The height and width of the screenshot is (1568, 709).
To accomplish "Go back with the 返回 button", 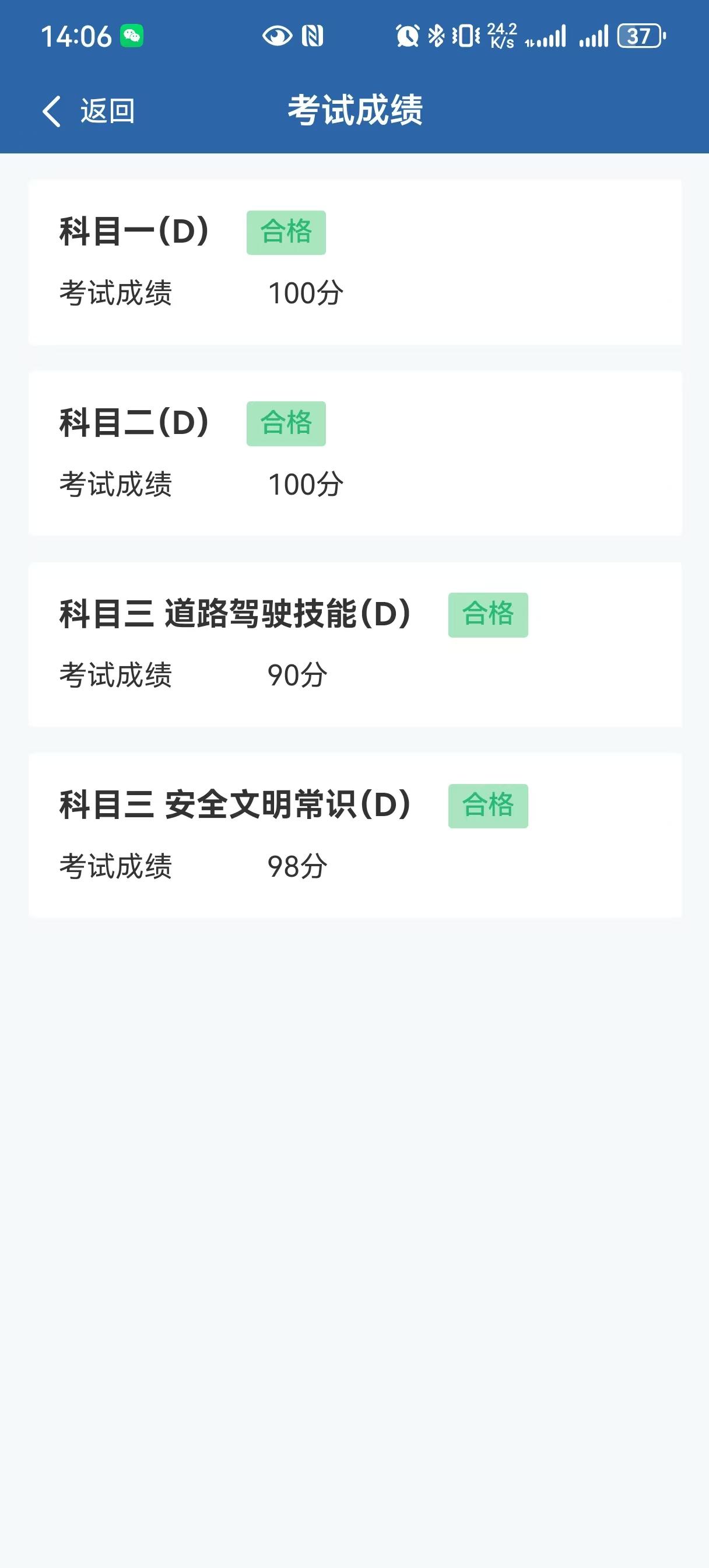I will pos(89,111).
